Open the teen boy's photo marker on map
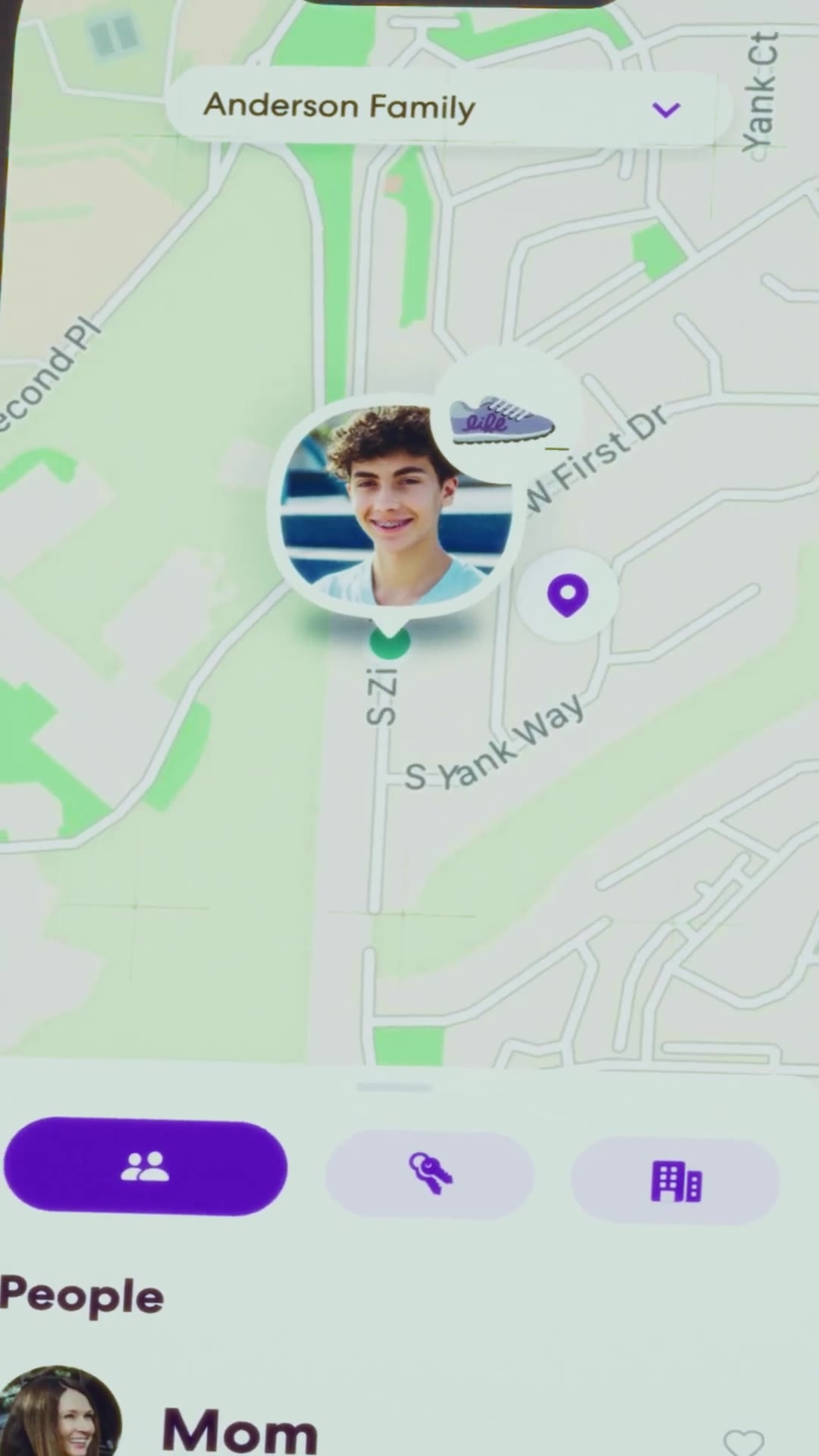Screen dimensions: 819x1456 pyautogui.click(x=391, y=505)
